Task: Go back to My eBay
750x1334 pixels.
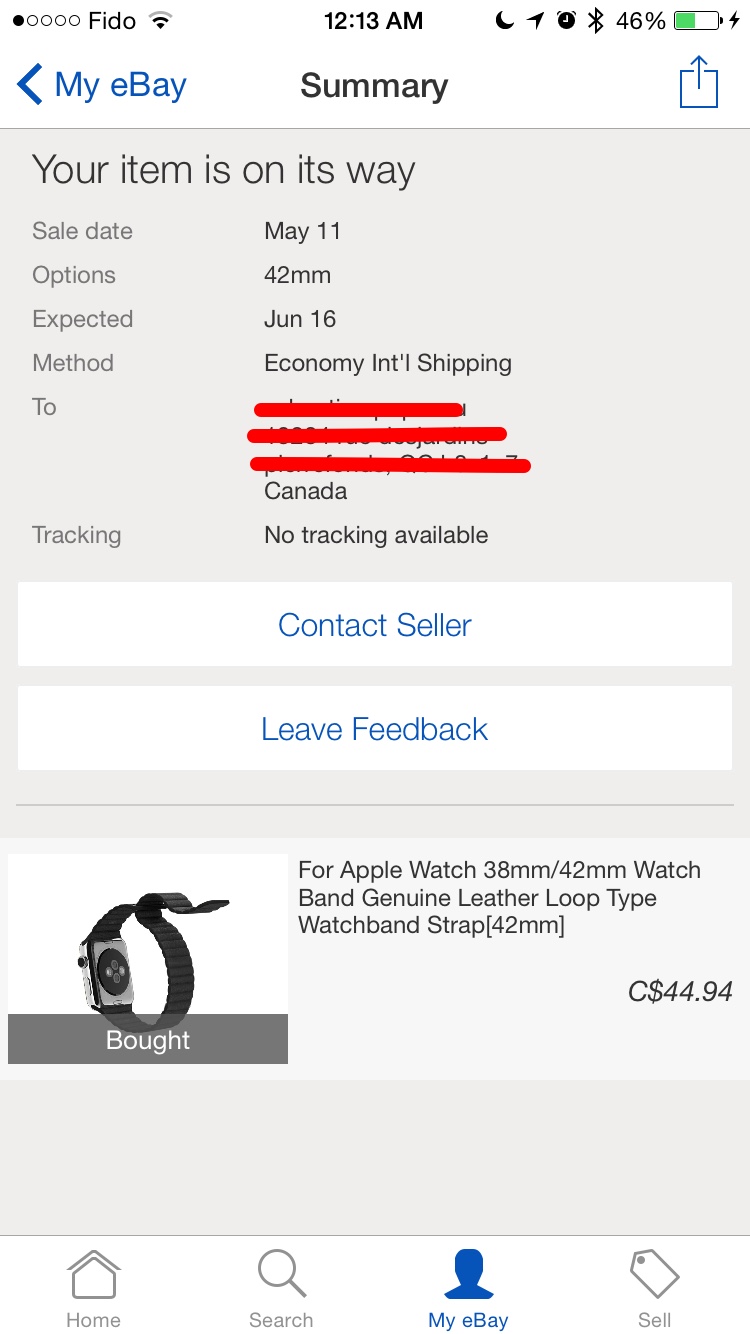Action: click(x=102, y=85)
